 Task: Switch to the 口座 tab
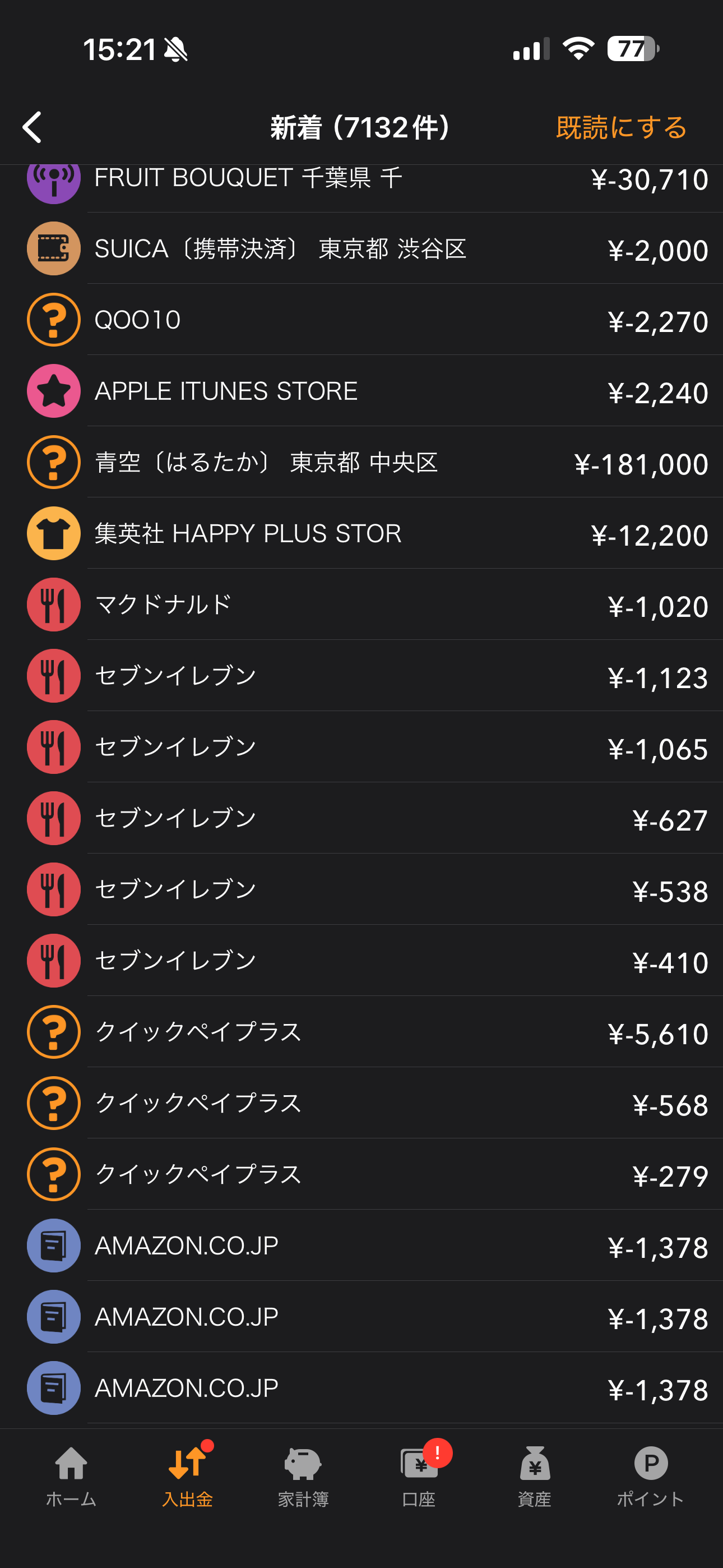[x=419, y=1476]
